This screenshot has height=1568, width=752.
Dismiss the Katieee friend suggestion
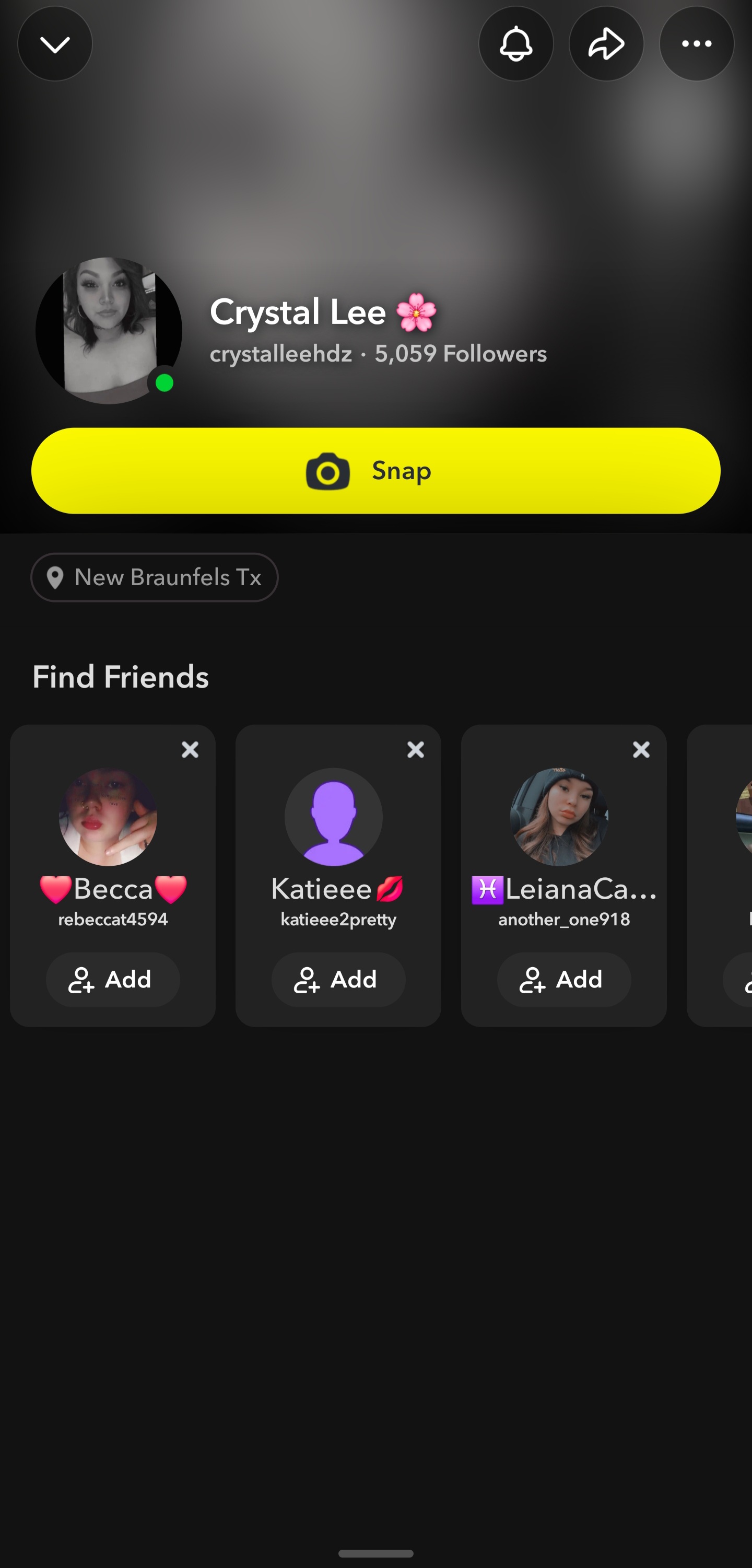416,749
